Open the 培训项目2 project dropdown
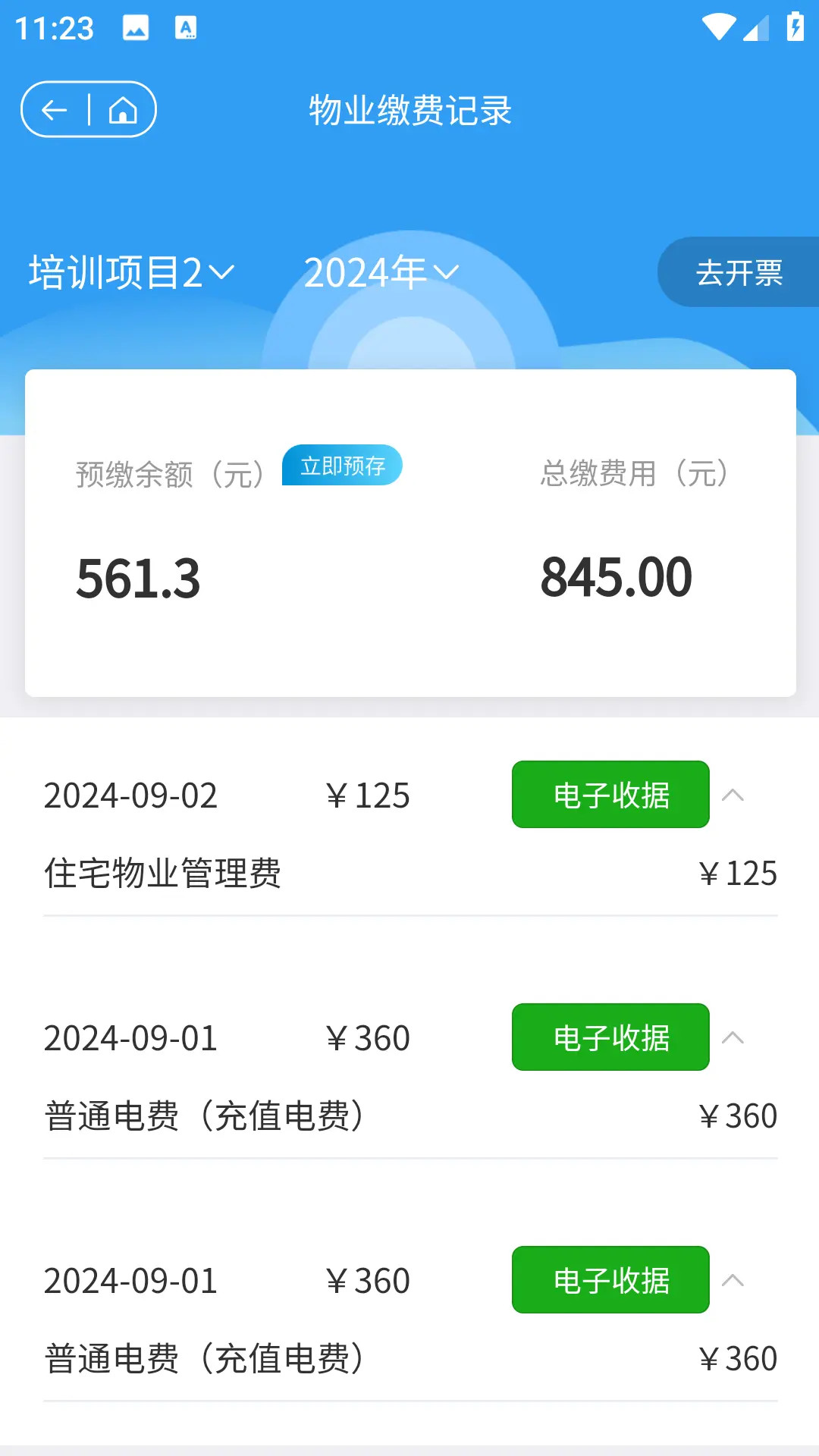This screenshot has width=819, height=1456. point(130,272)
